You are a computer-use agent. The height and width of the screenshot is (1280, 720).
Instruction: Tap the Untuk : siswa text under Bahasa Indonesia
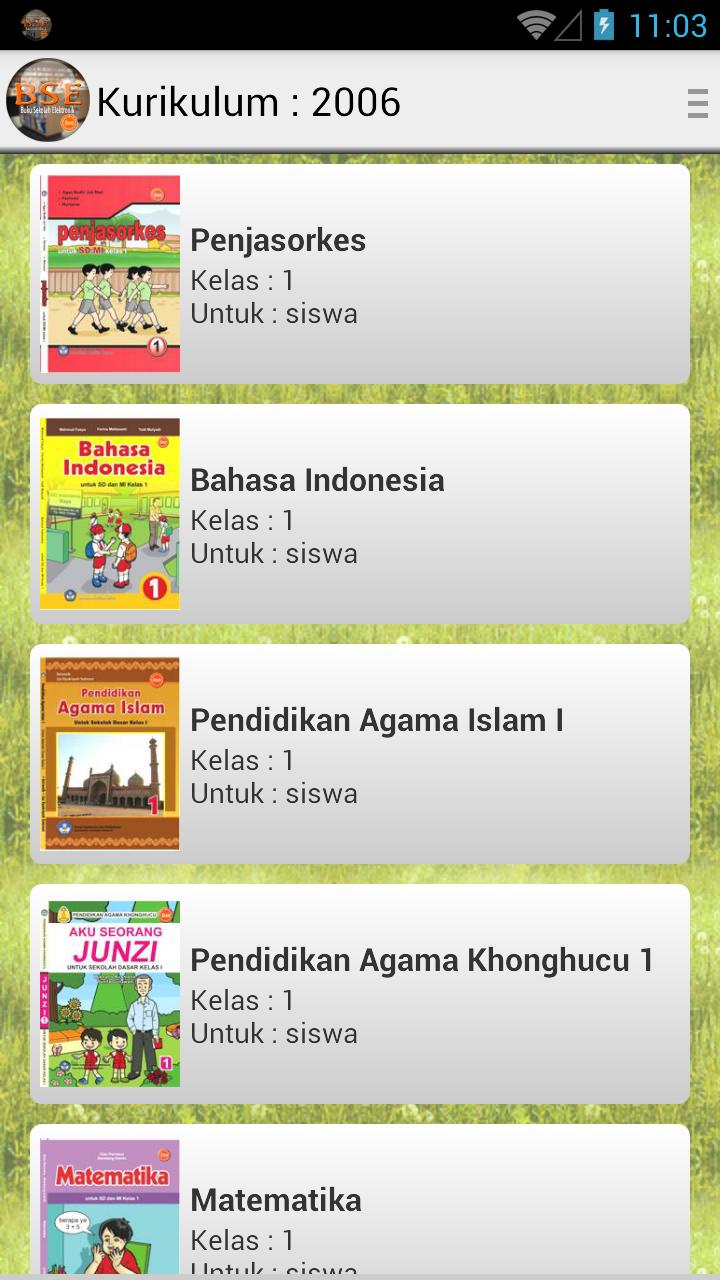(274, 553)
